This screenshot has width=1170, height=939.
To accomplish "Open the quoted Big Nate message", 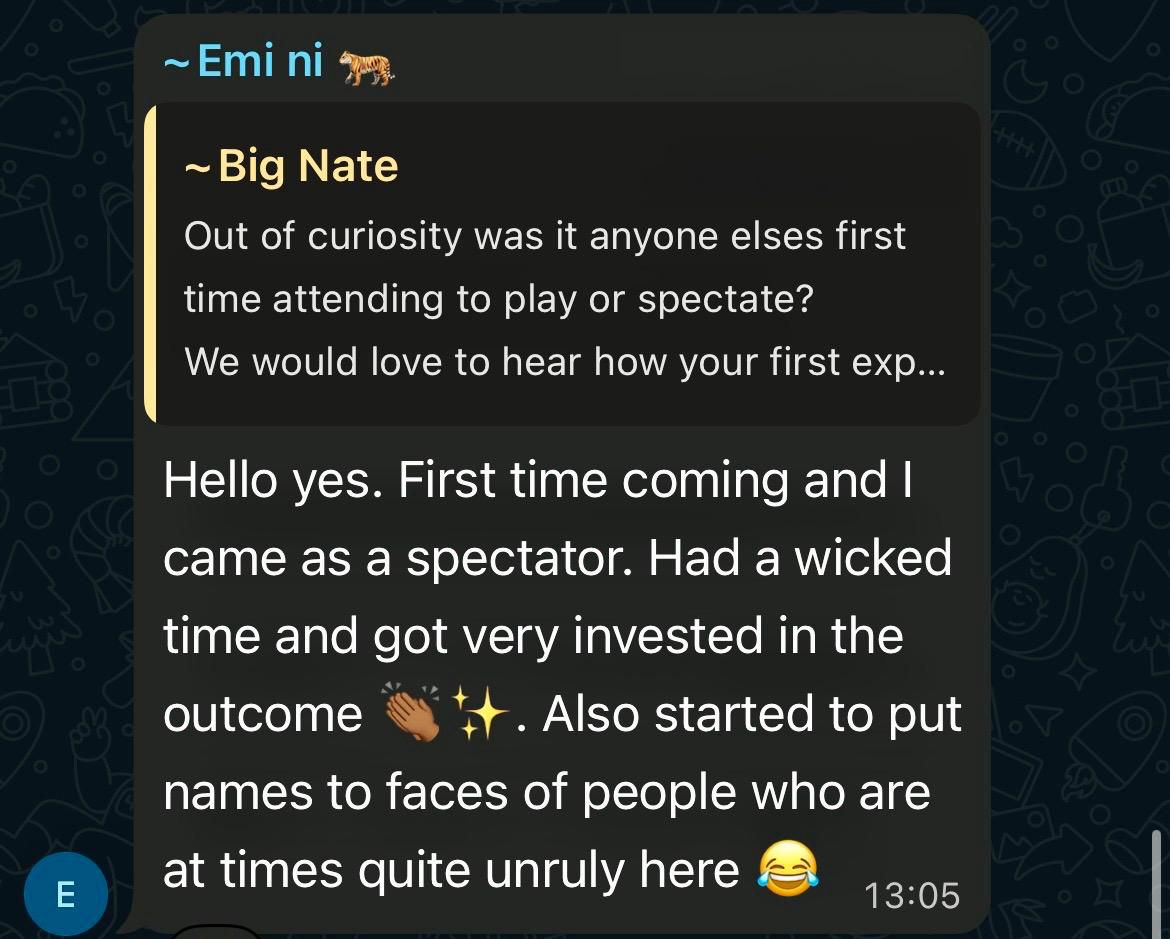I will [562, 264].
